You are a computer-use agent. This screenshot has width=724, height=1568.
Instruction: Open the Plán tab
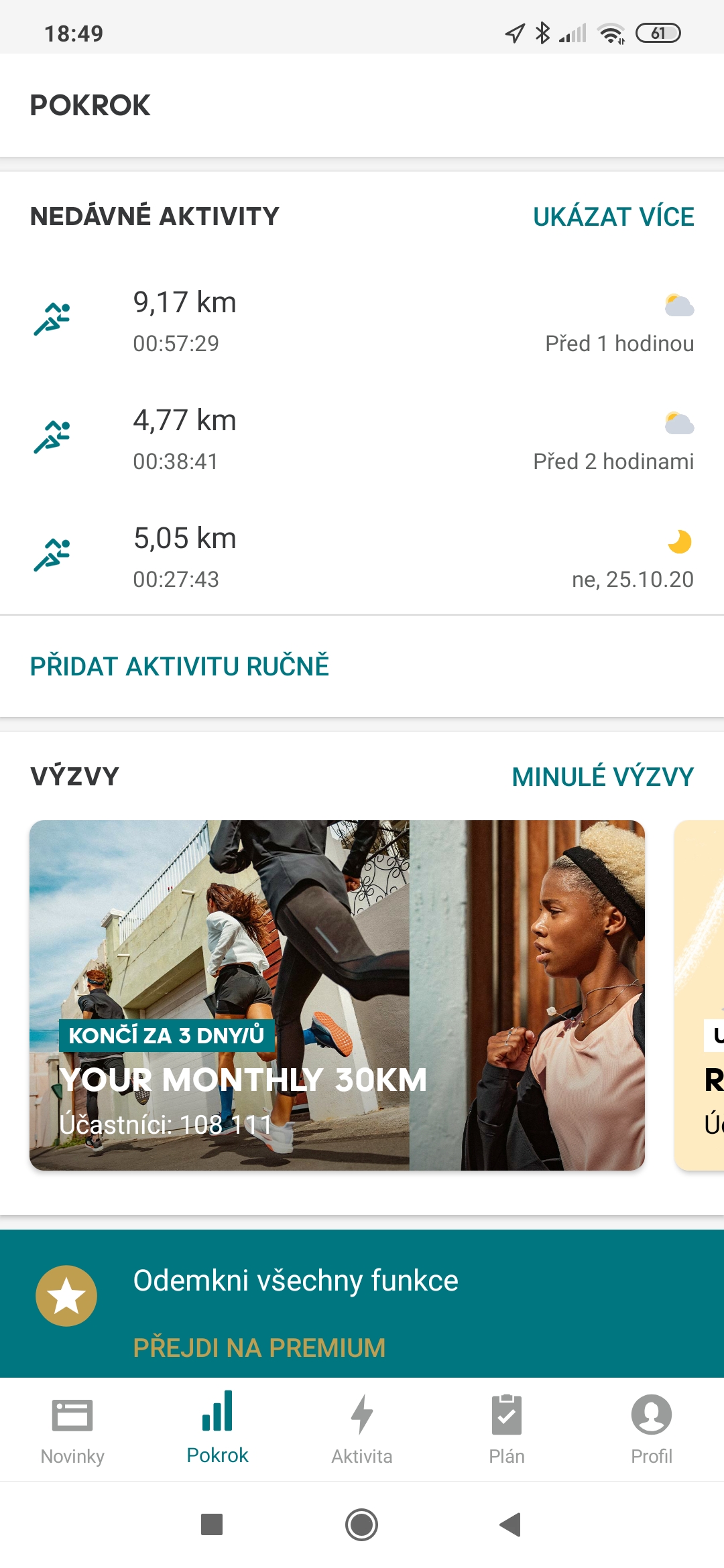tap(507, 1429)
